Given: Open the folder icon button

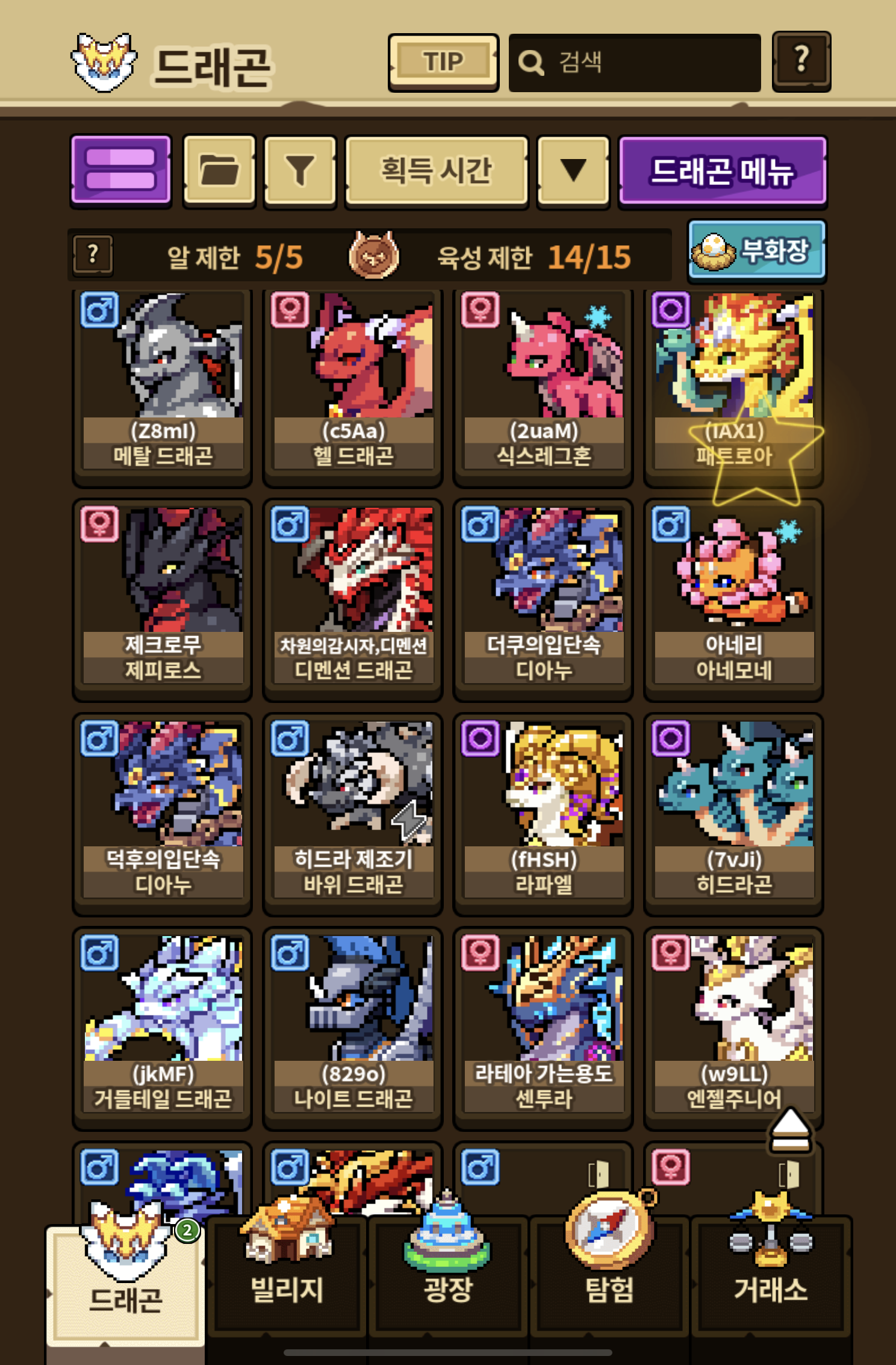Looking at the screenshot, I should coord(219,171).
